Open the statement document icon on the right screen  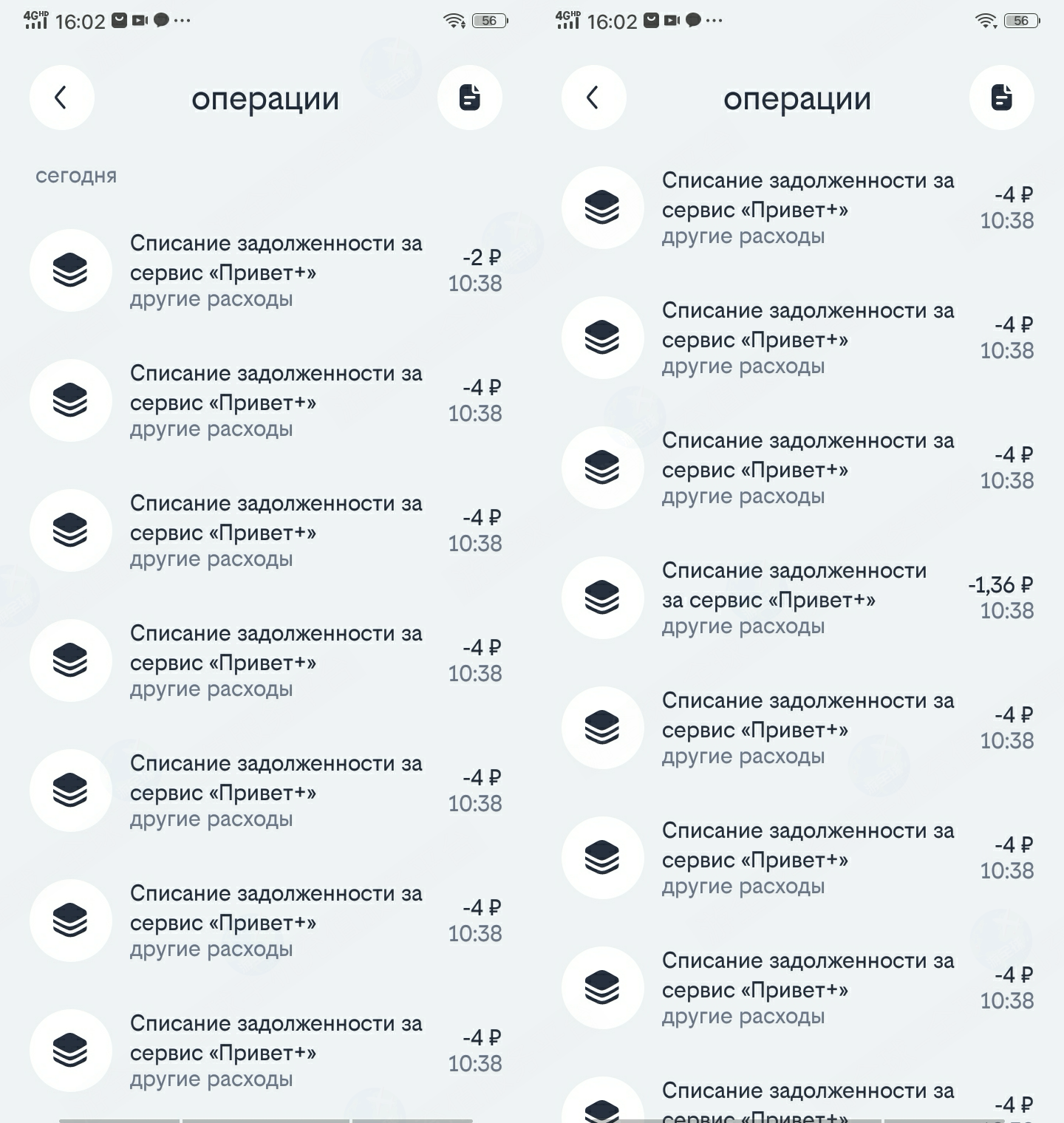pyautogui.click(x=1001, y=98)
